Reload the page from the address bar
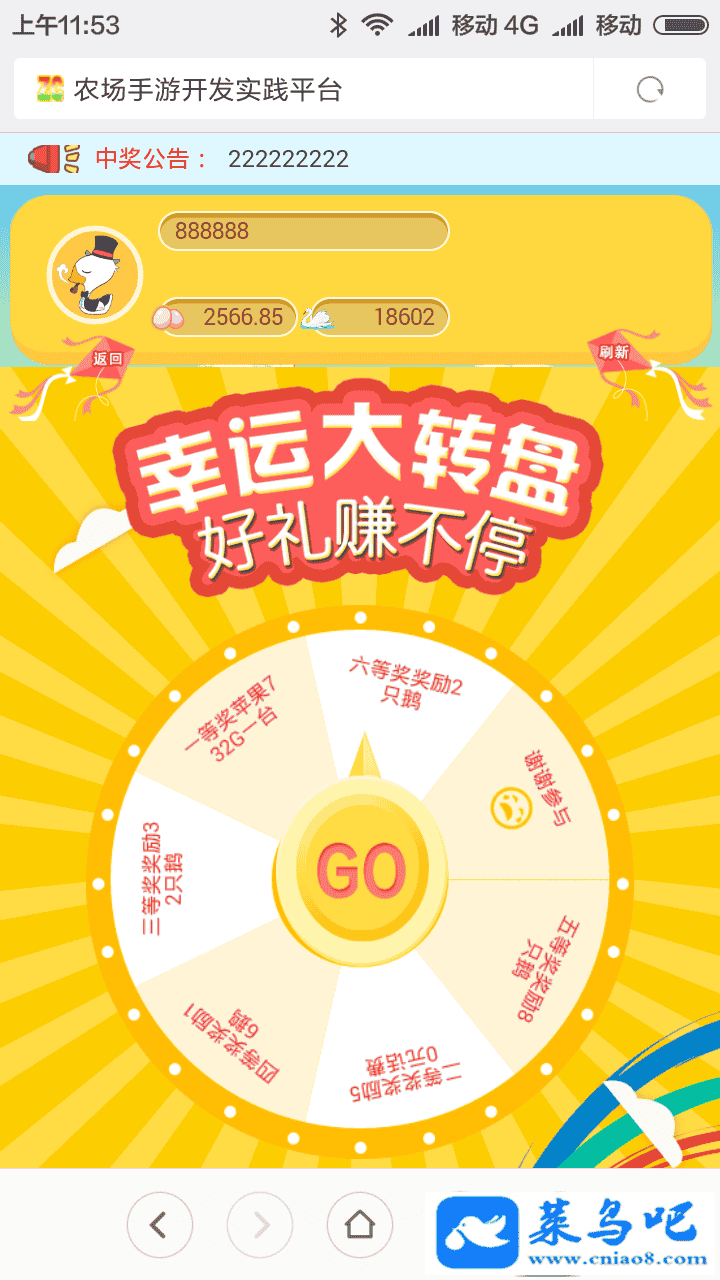Image resolution: width=720 pixels, height=1280 pixels. click(650, 90)
